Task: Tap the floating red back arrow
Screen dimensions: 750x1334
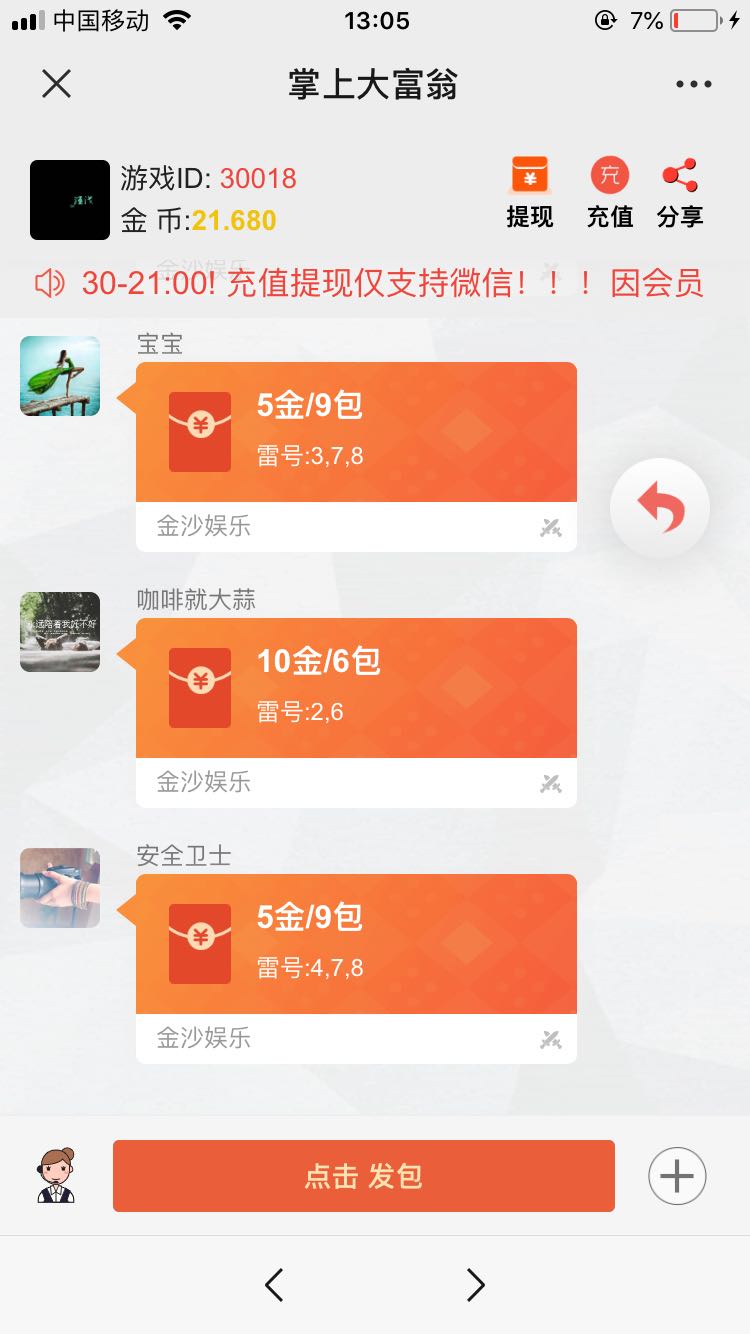Action: tap(660, 508)
